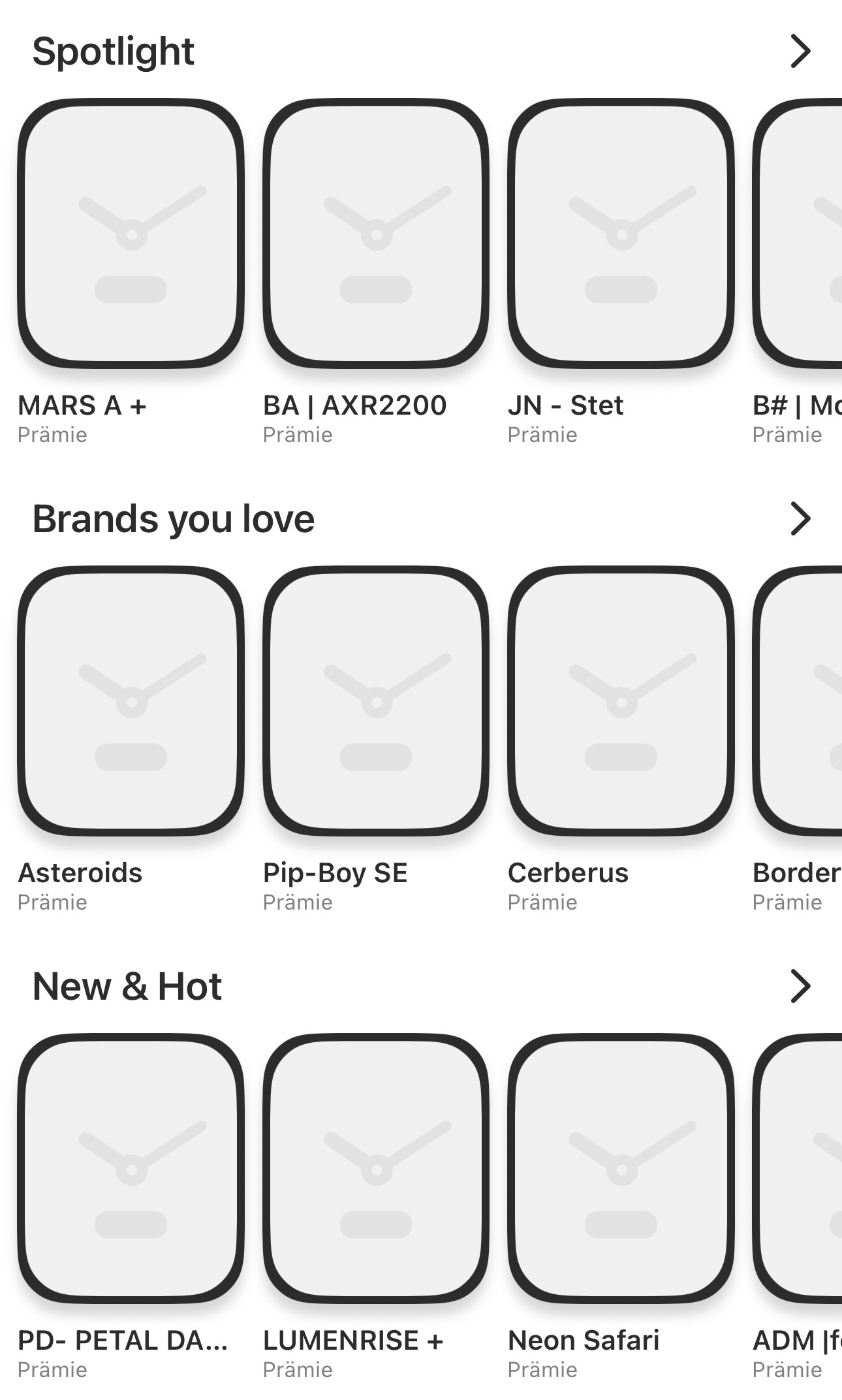
Task: View the JN - Stet watch face
Action: (621, 233)
